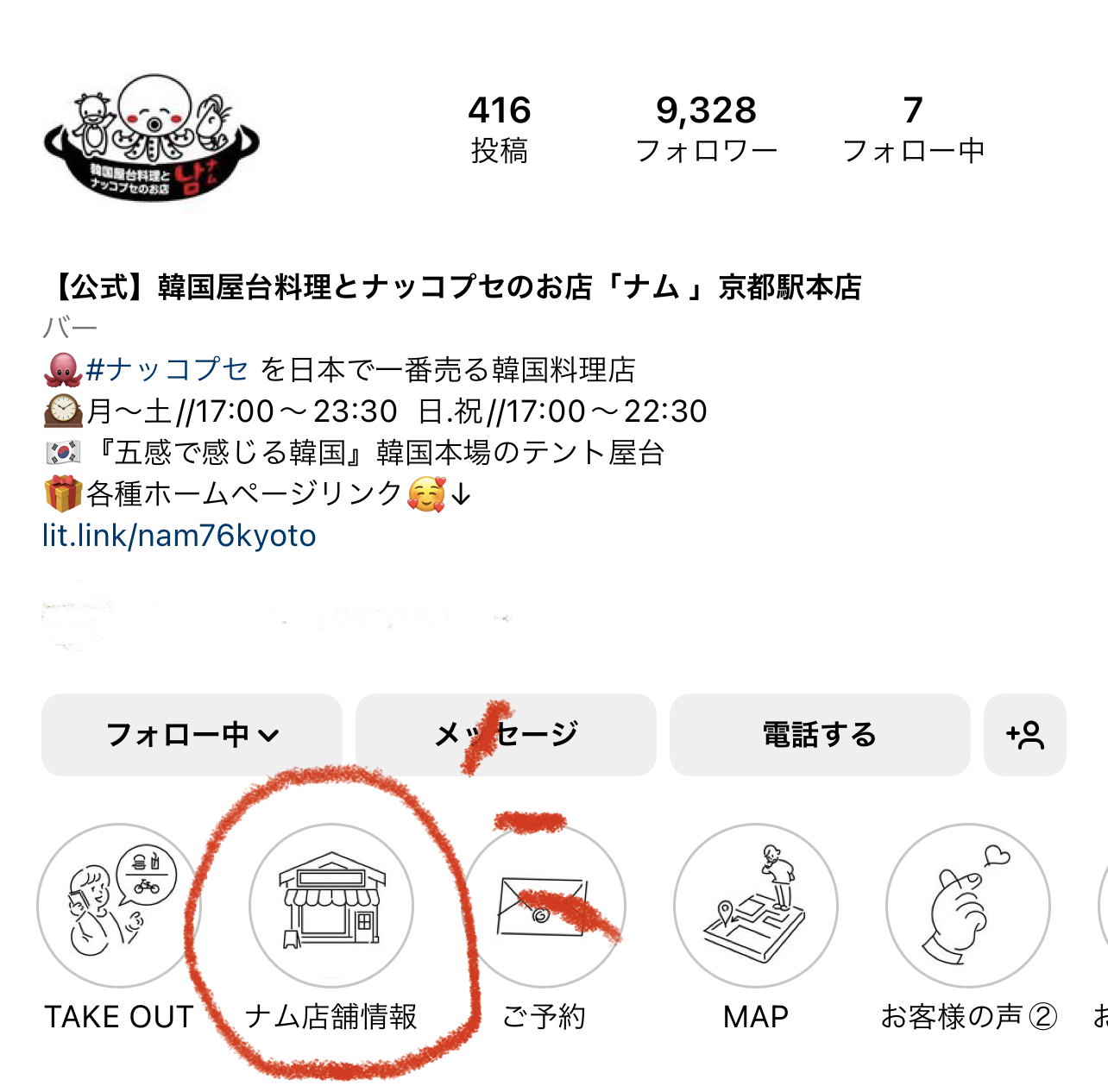
Task: View the 7 フォロー中 following list
Action: (913, 129)
